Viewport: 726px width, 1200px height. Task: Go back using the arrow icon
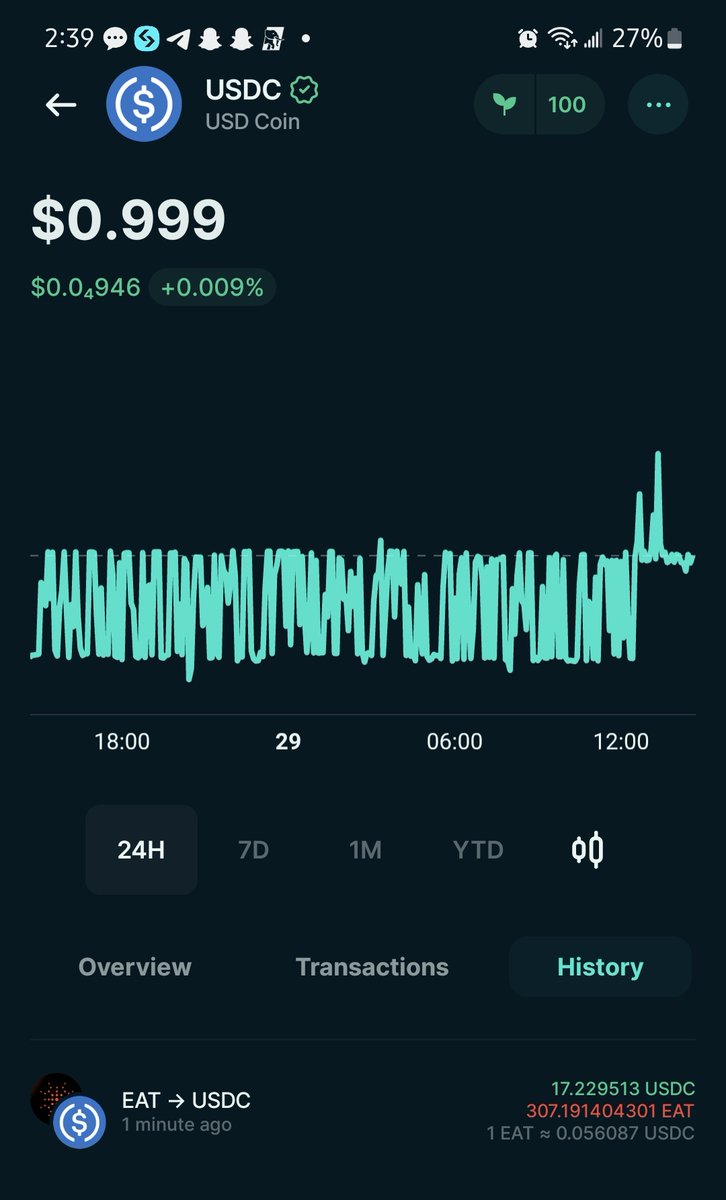(x=61, y=104)
